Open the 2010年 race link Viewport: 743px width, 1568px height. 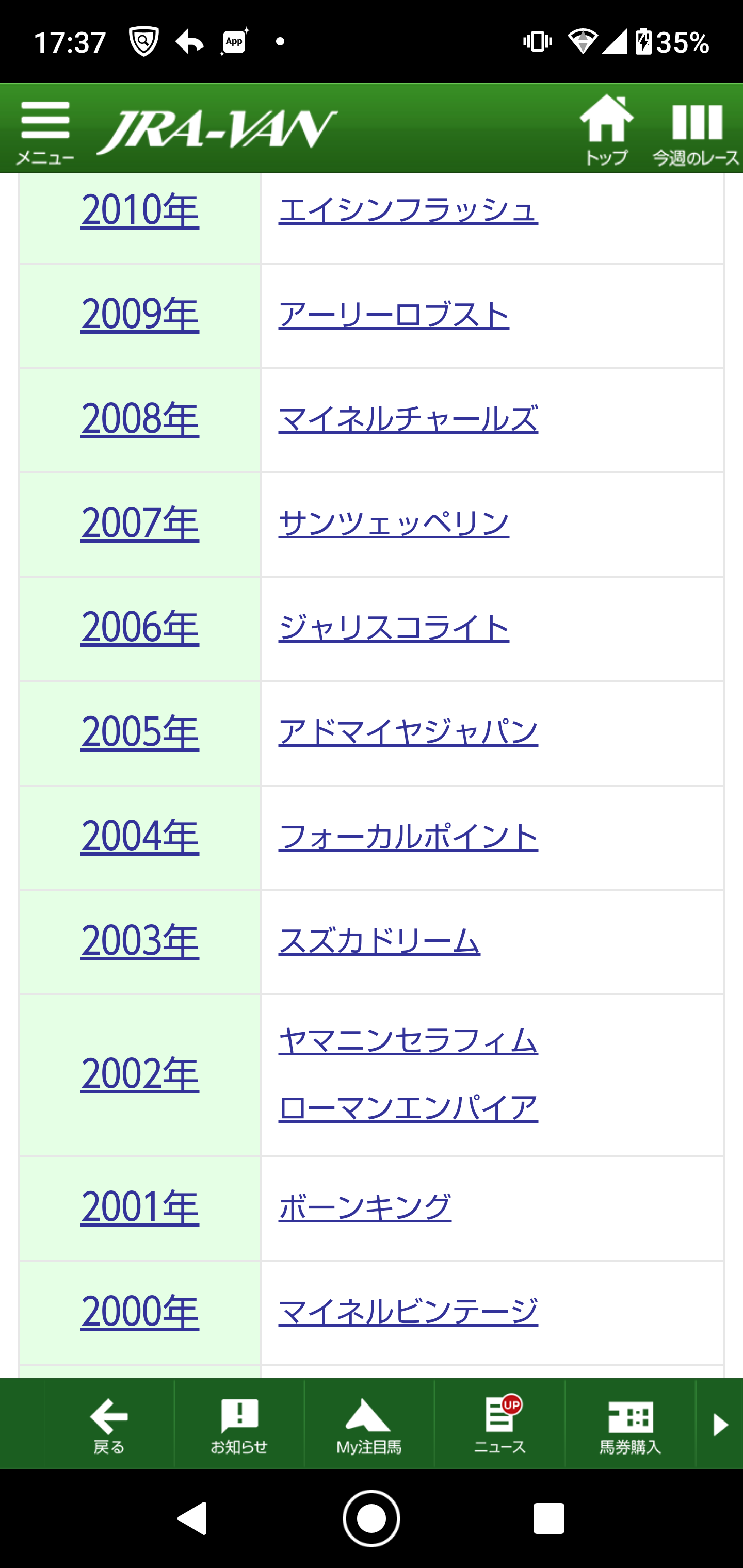click(139, 210)
